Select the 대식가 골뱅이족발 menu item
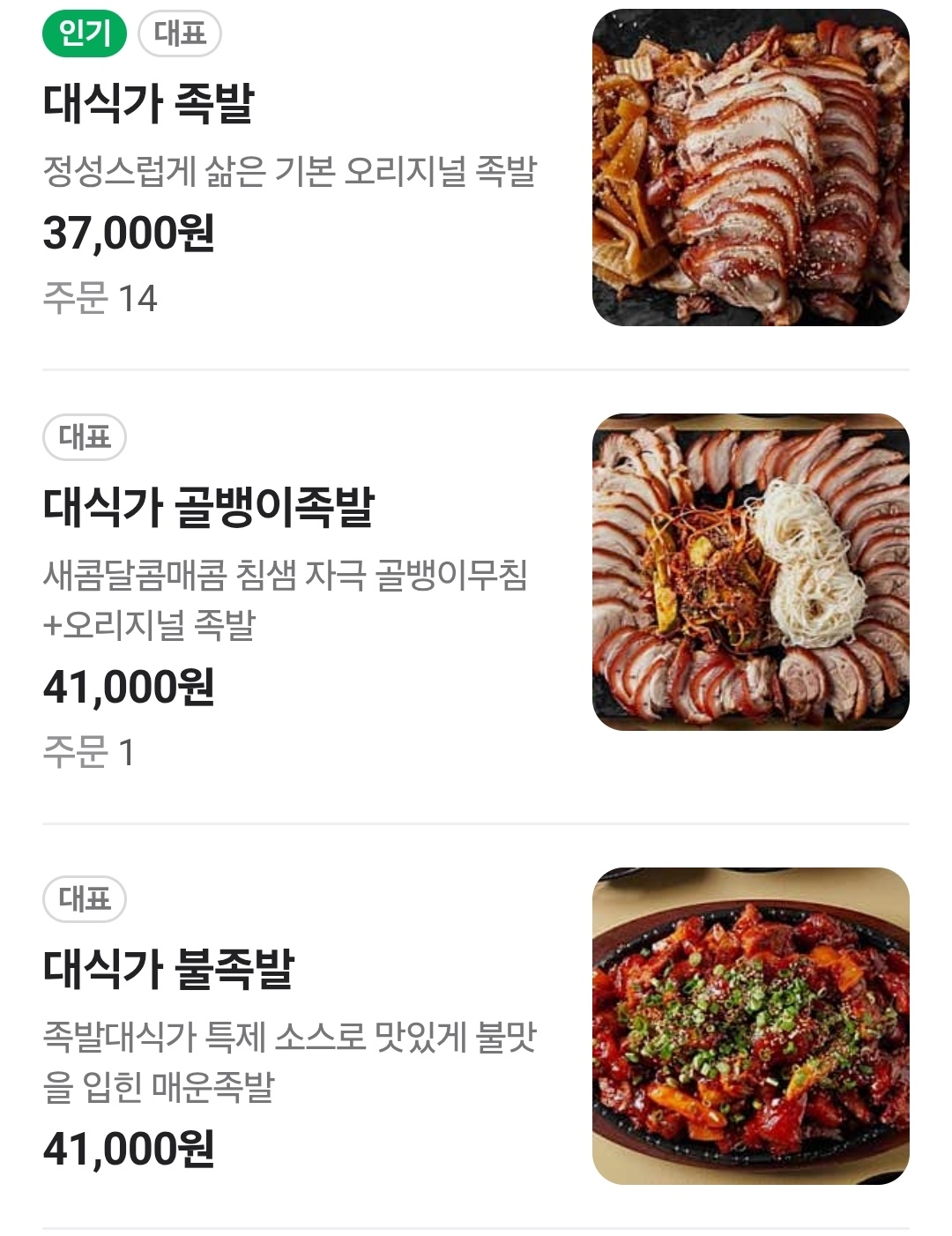Screen dimensions: 952x1236 209,507
